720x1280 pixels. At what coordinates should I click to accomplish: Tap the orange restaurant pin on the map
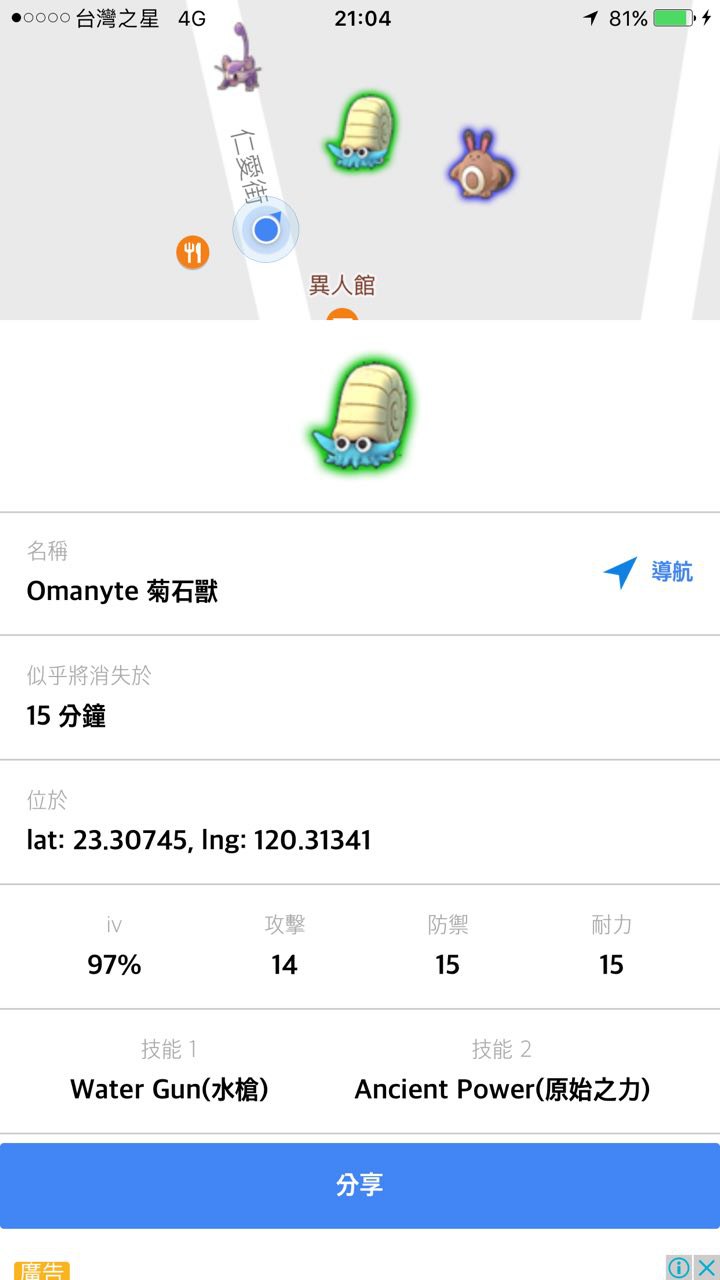tap(193, 252)
